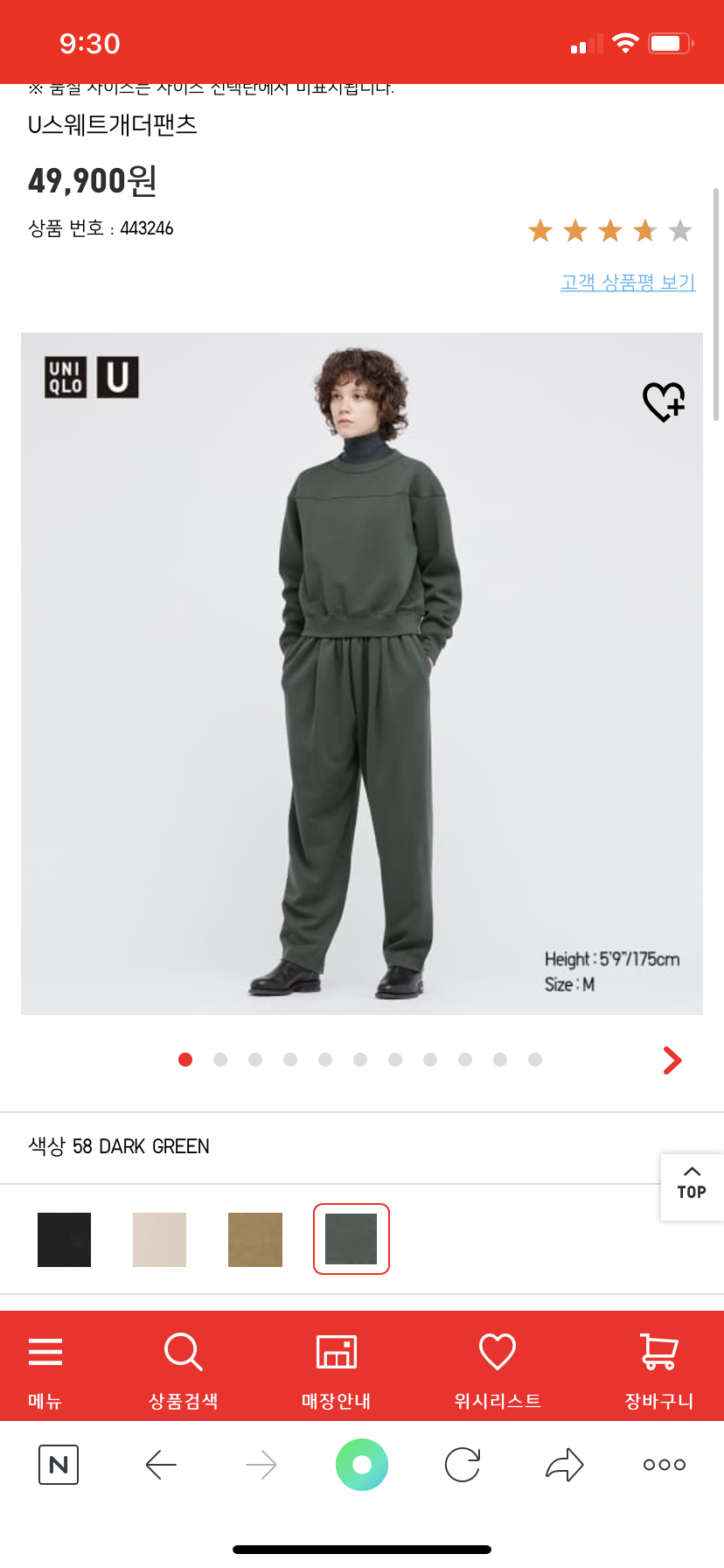Go back to the previous page

(x=161, y=1465)
